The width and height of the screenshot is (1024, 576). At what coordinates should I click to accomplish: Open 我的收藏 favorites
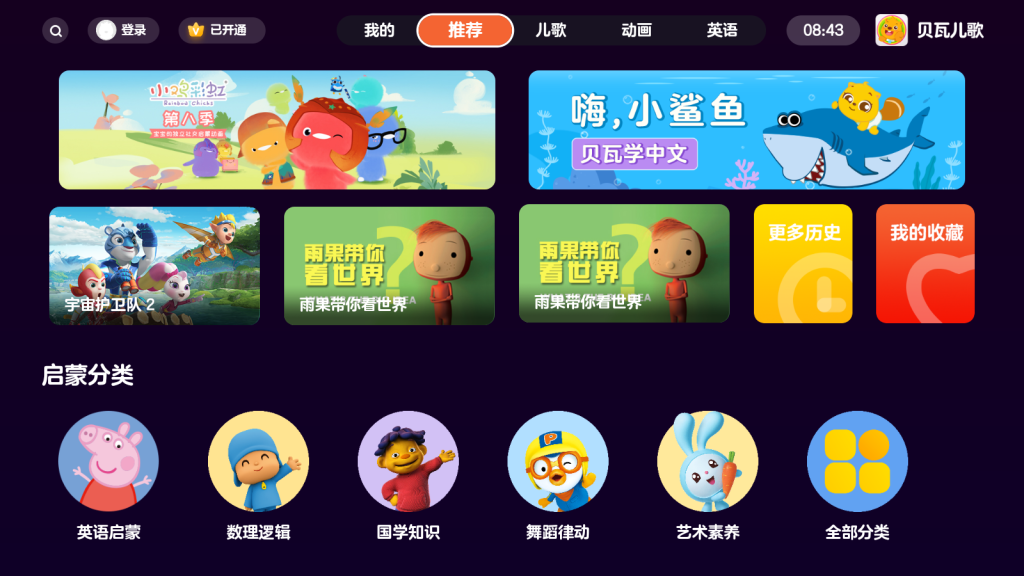925,264
